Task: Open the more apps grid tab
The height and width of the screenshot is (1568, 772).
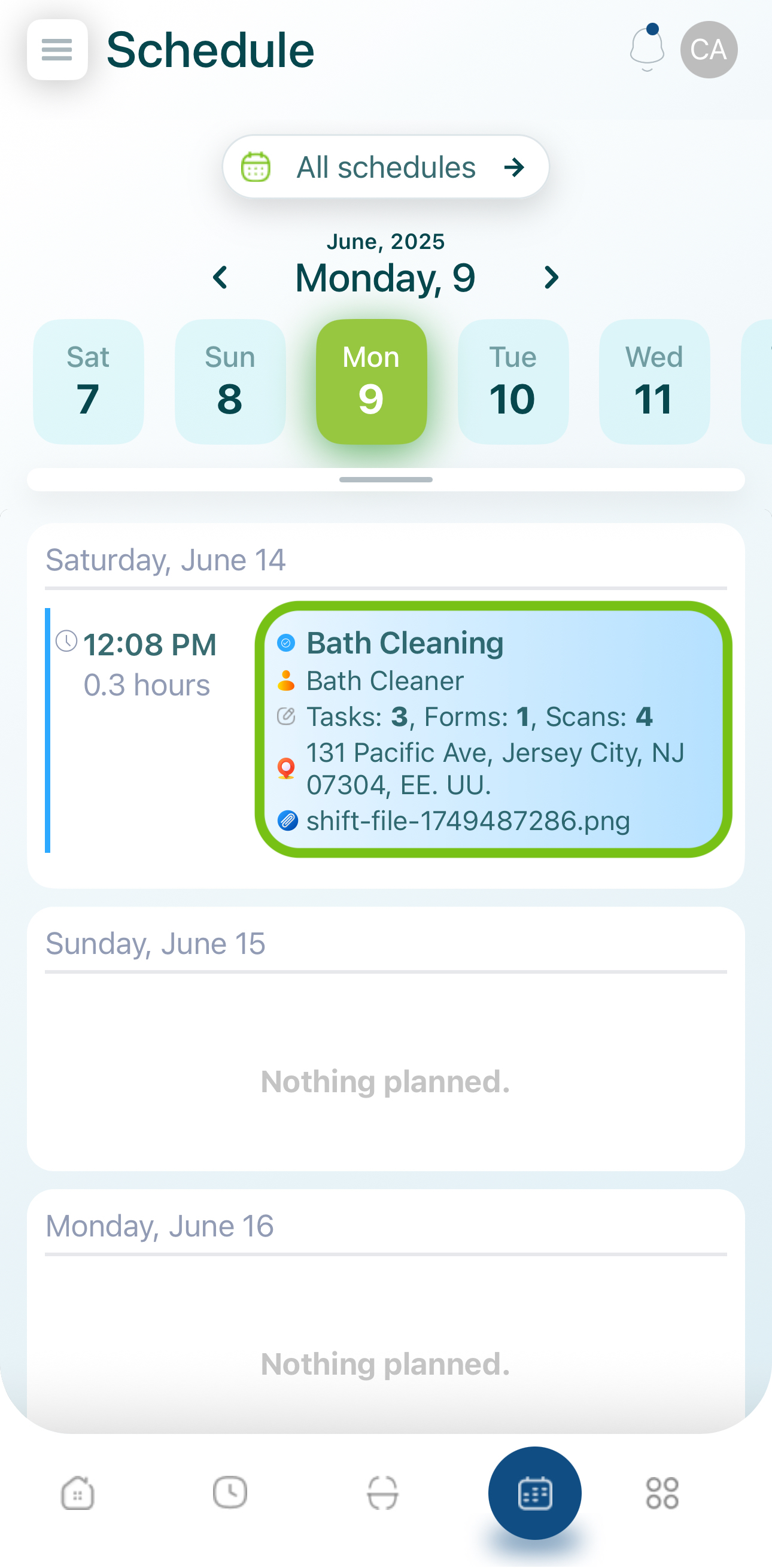Action: [x=662, y=1493]
